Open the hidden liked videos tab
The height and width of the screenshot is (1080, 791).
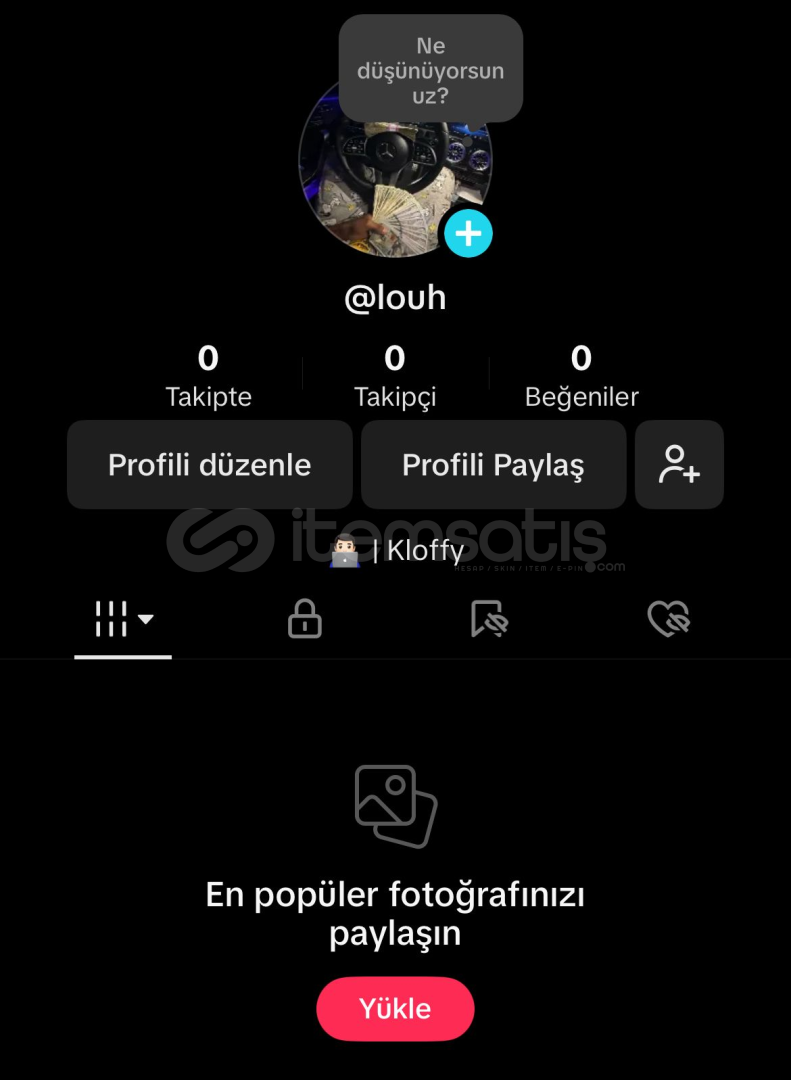click(x=669, y=620)
